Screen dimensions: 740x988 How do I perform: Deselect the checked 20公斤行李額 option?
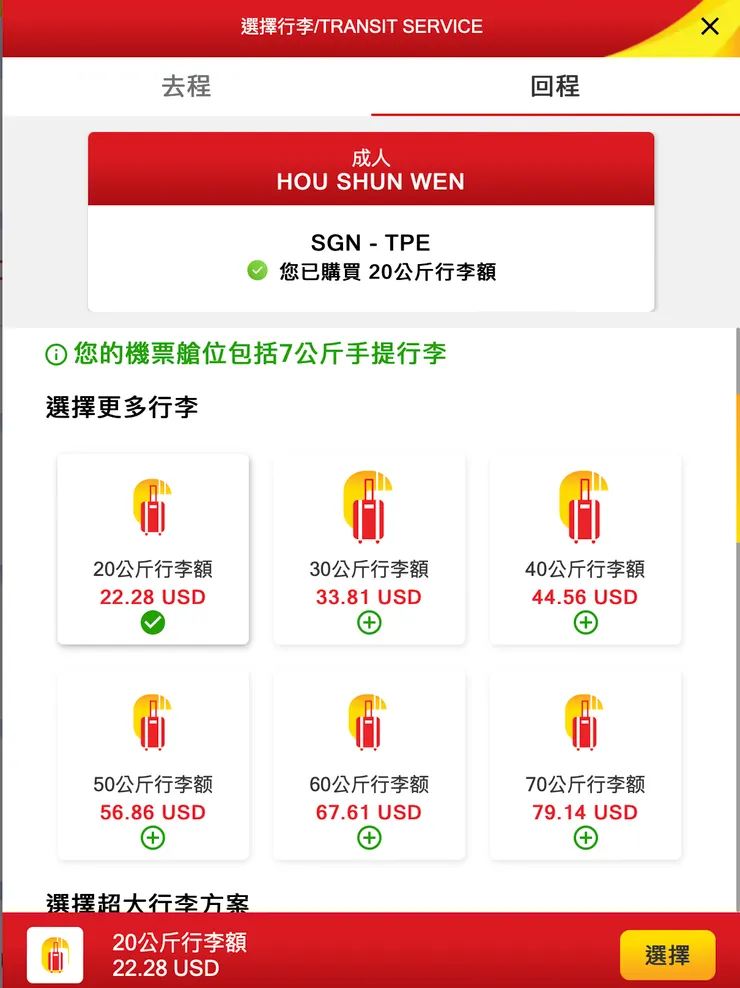pyautogui.click(x=152, y=622)
